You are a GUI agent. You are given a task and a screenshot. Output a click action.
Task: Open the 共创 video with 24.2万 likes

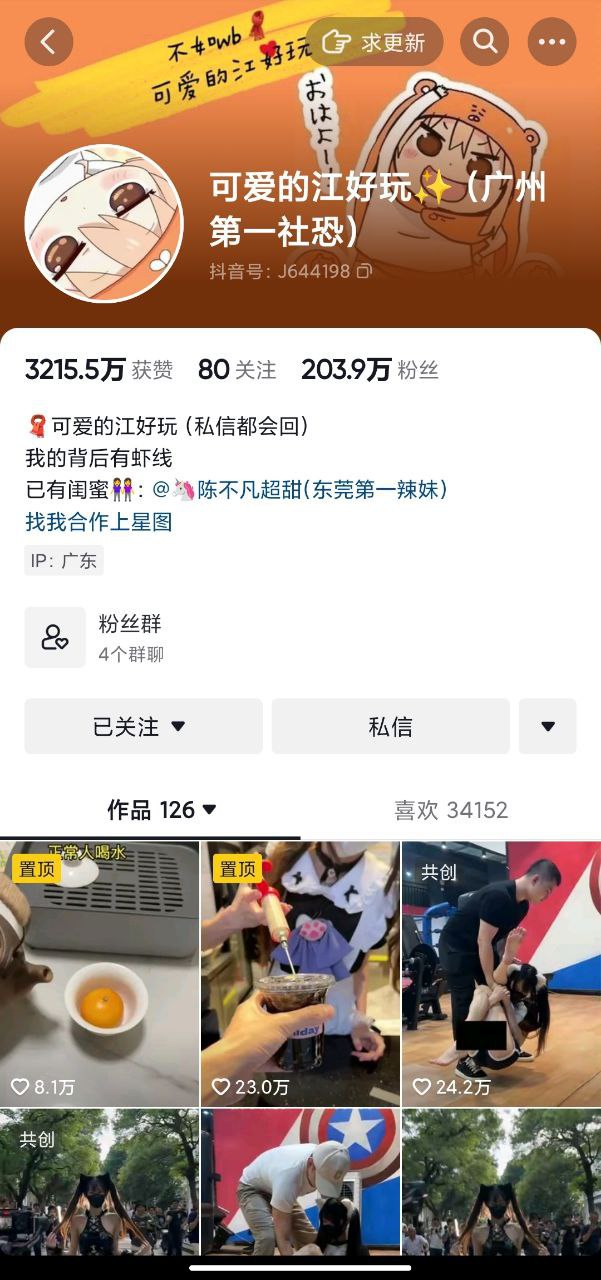tap(501, 973)
